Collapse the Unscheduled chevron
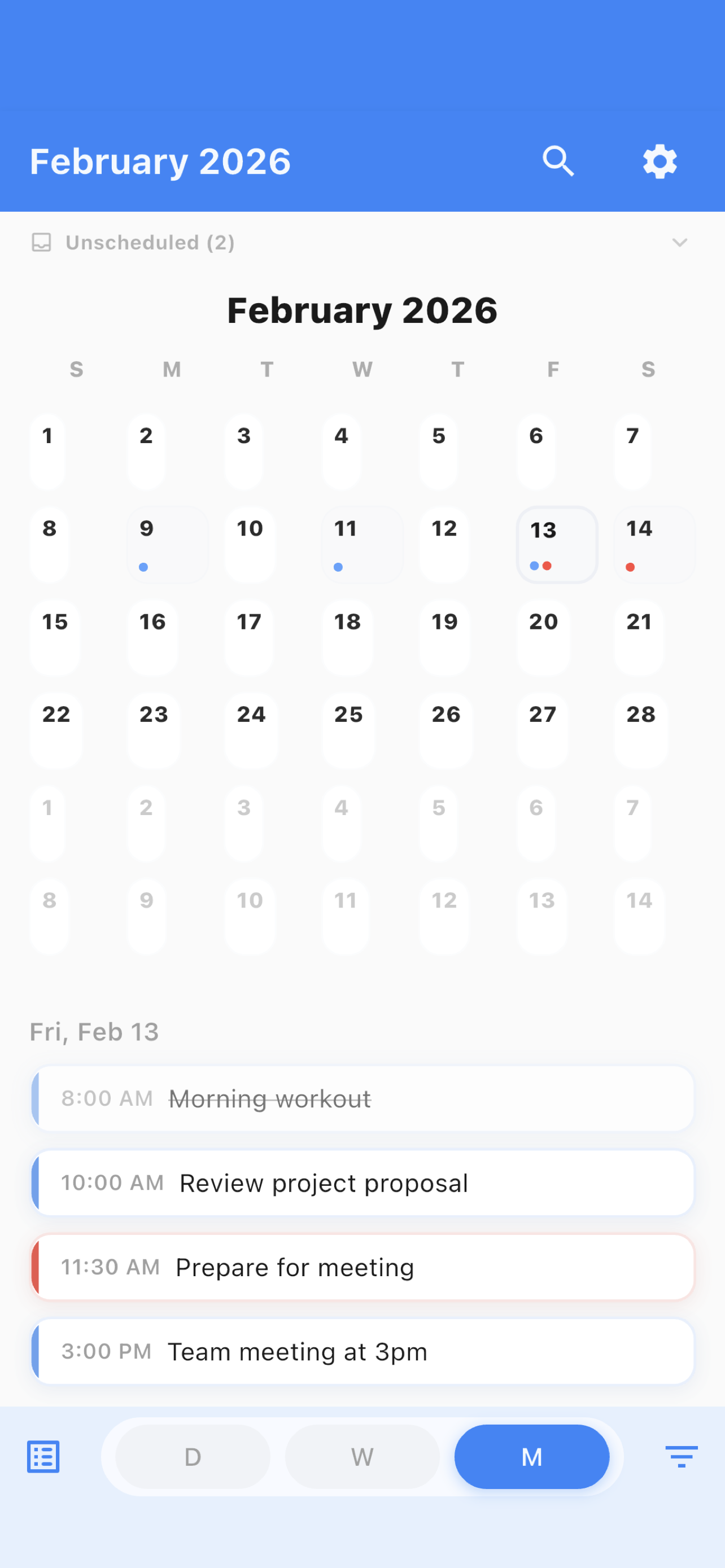This screenshot has width=725, height=1568. point(680,242)
